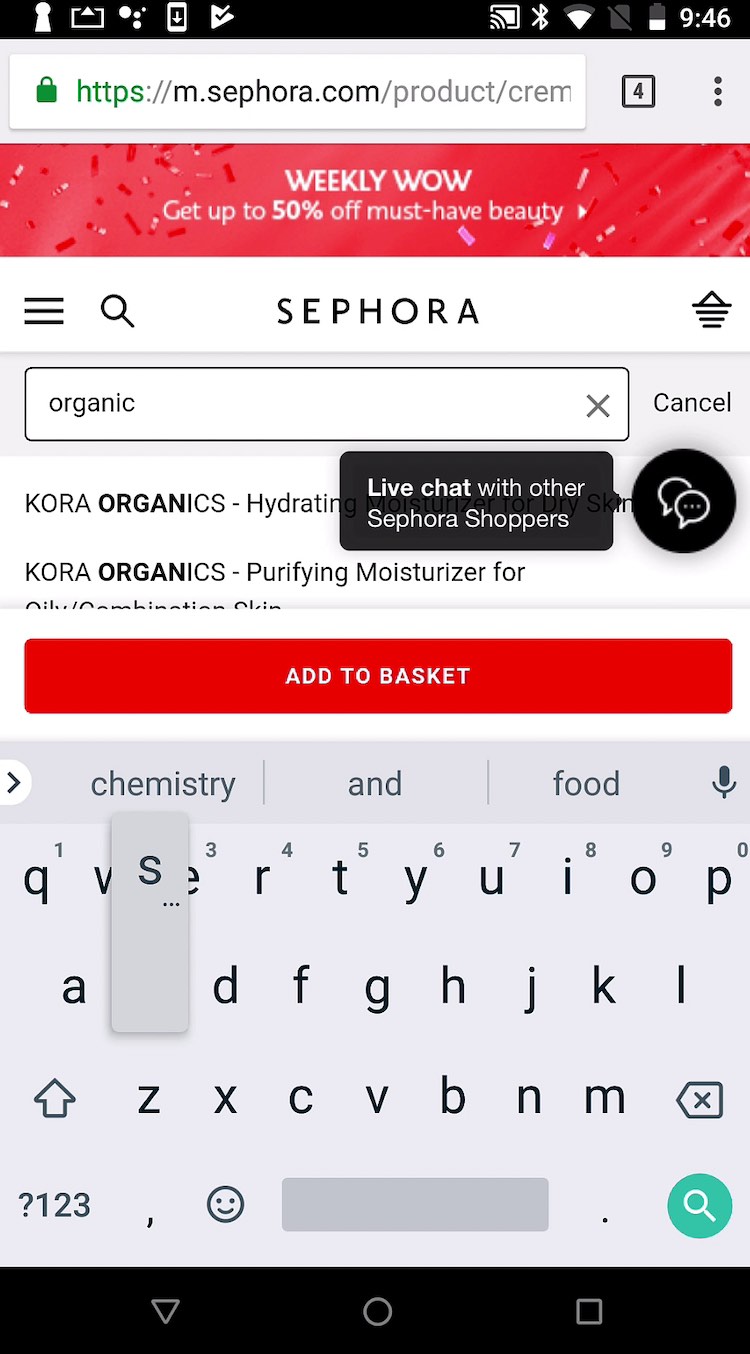Screen dimensions: 750x1354
Task: Select KORA Organics Purifying Moisturizer suggestion
Action: coord(275,573)
